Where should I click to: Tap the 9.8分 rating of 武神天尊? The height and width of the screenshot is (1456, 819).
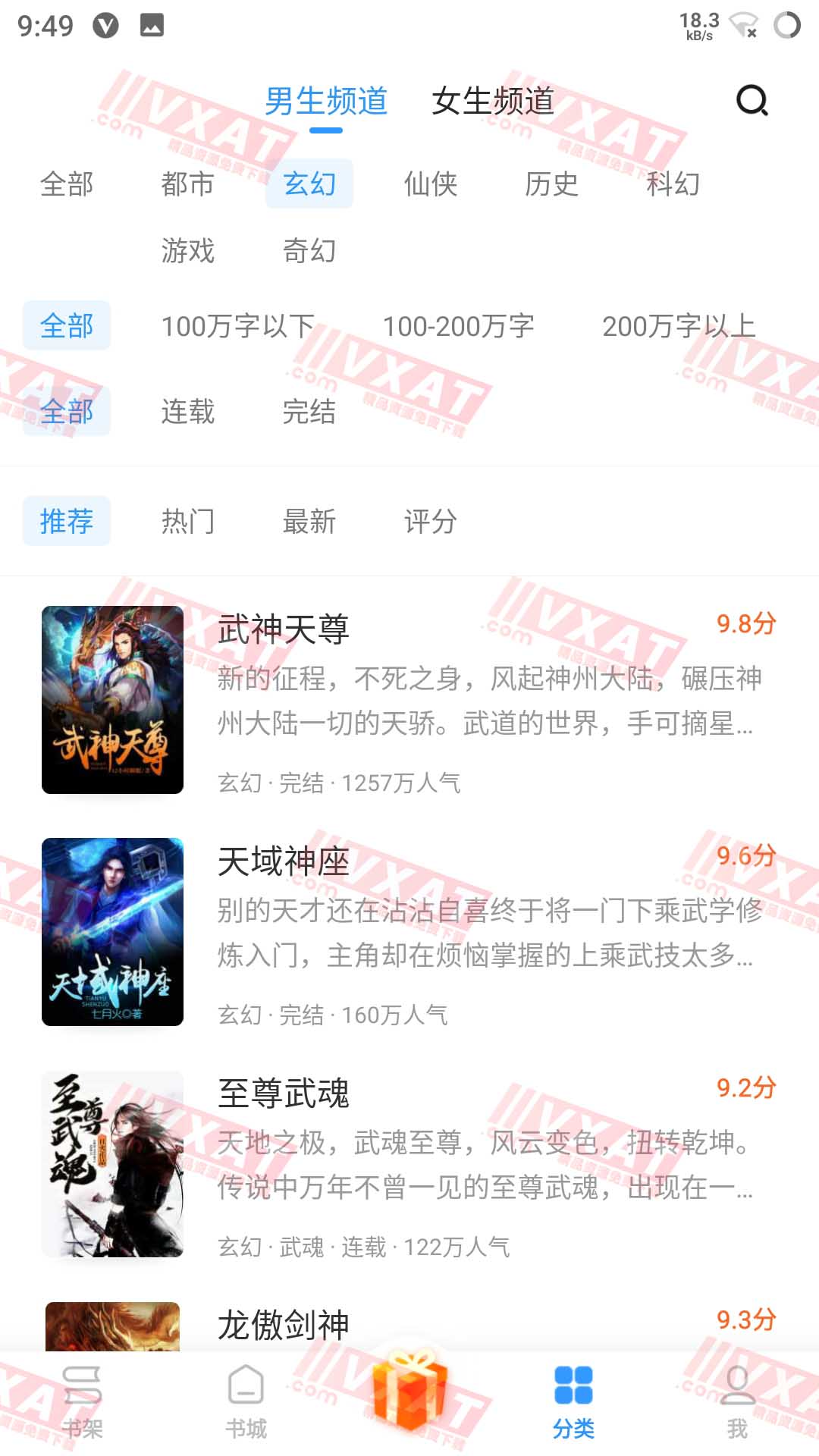click(746, 625)
